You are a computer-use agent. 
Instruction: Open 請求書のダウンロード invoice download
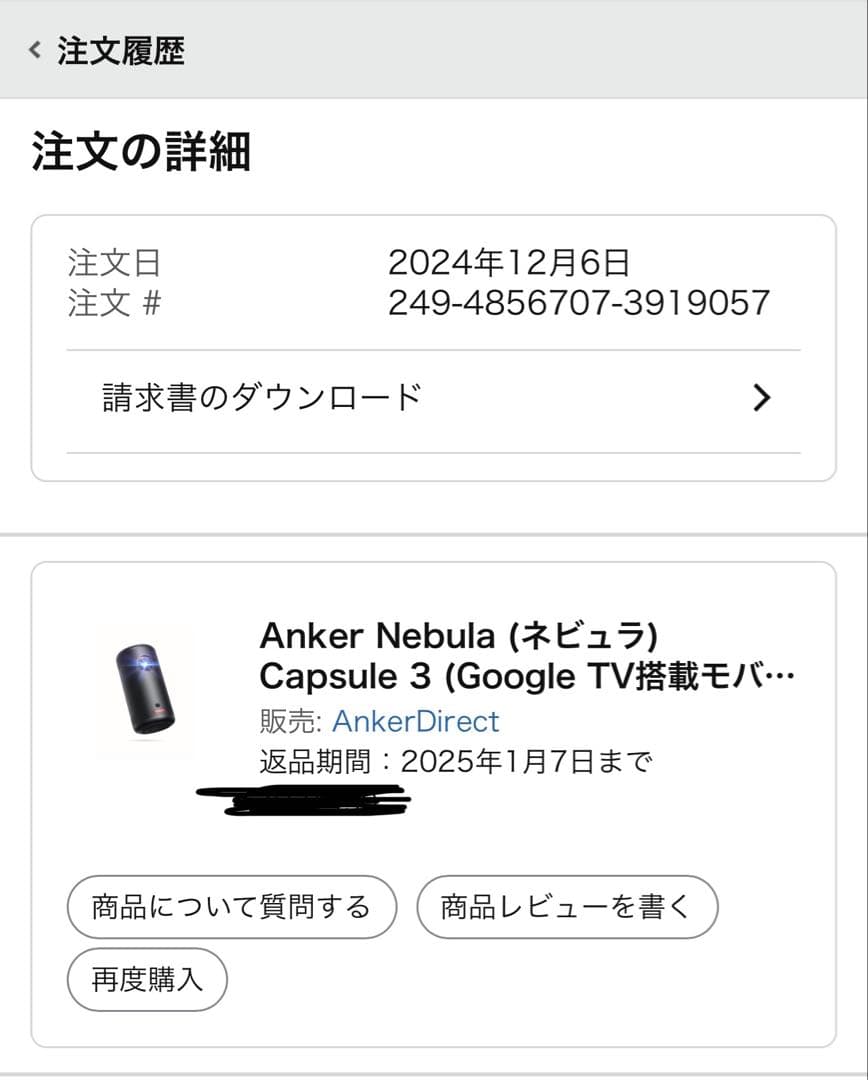pos(262,396)
